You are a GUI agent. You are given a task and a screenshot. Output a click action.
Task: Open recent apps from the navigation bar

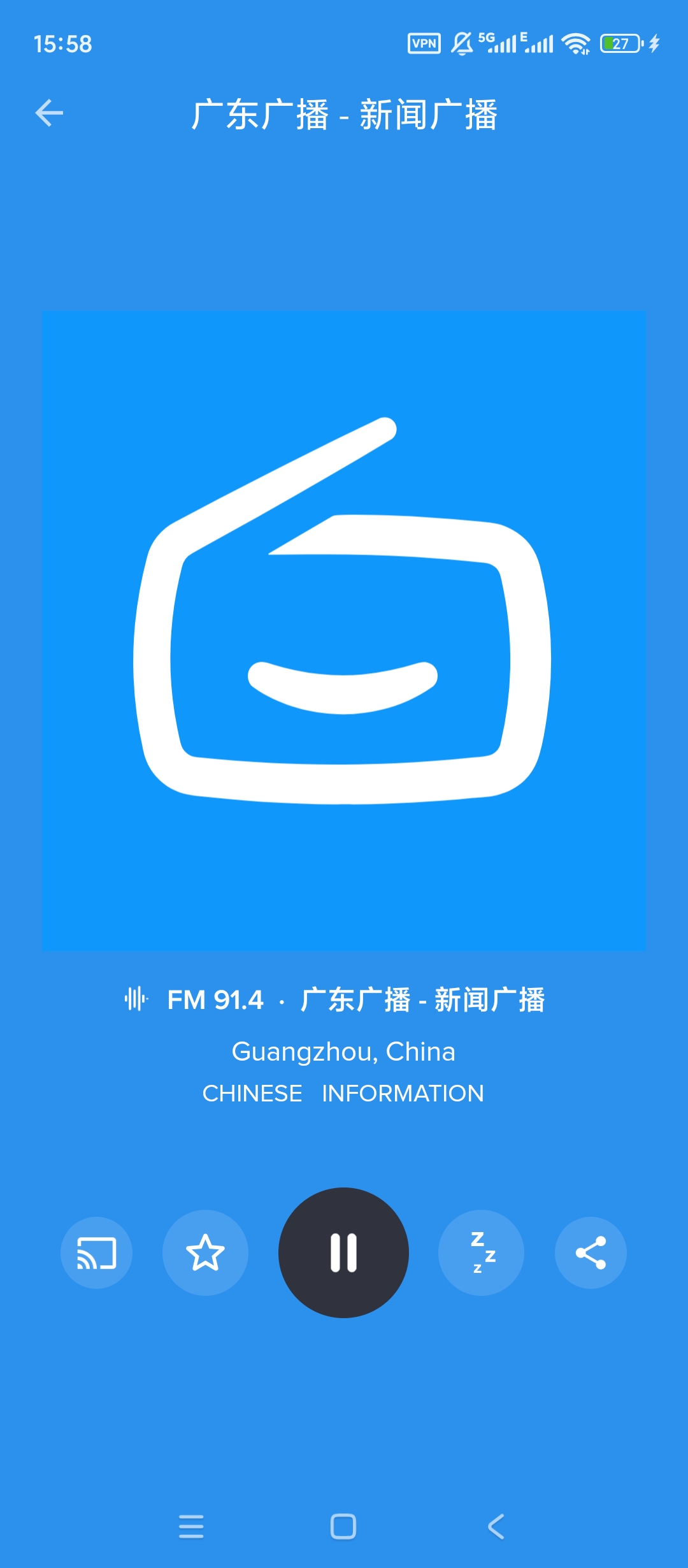(x=192, y=1527)
